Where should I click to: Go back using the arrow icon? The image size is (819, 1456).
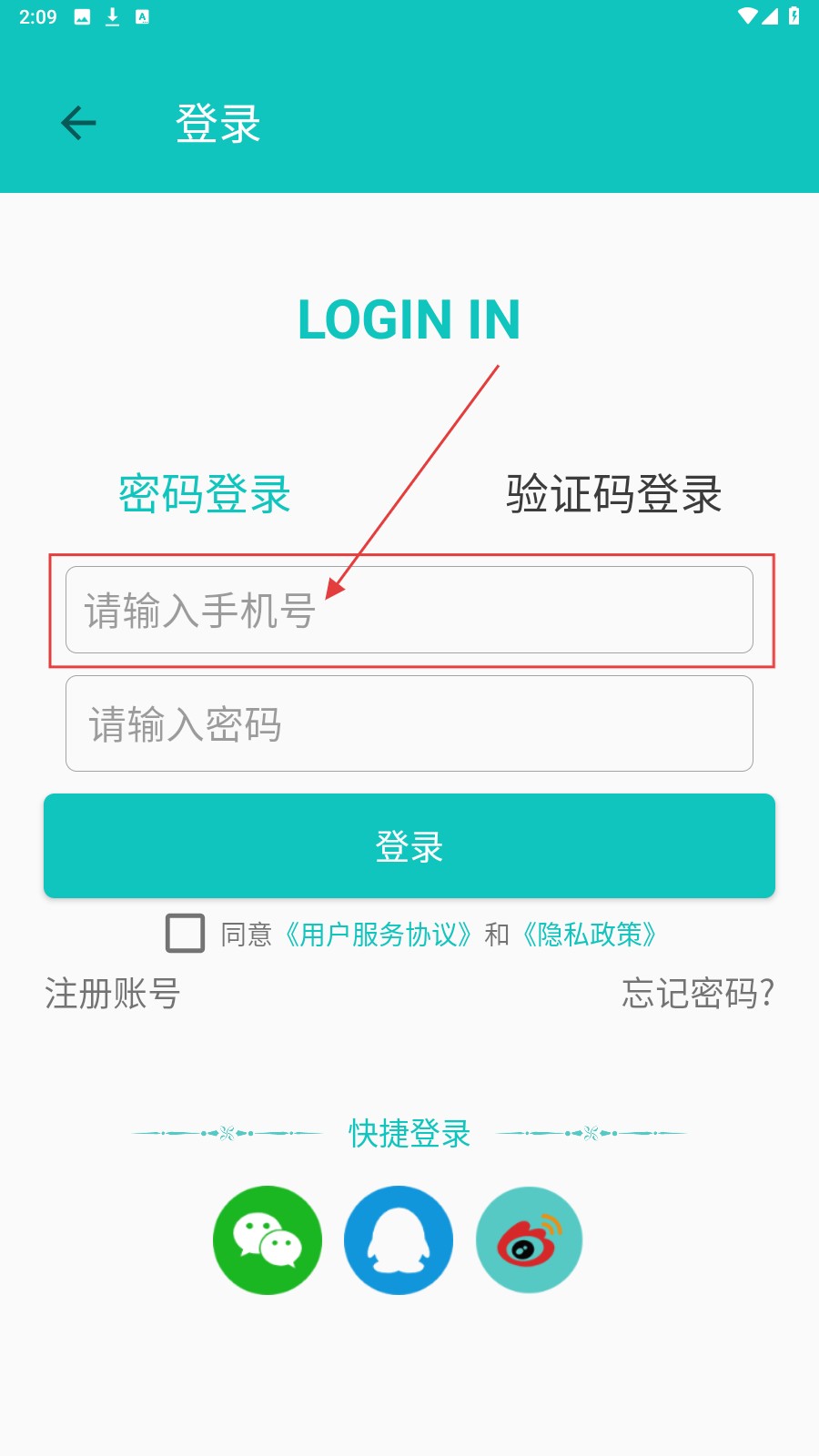point(78,124)
